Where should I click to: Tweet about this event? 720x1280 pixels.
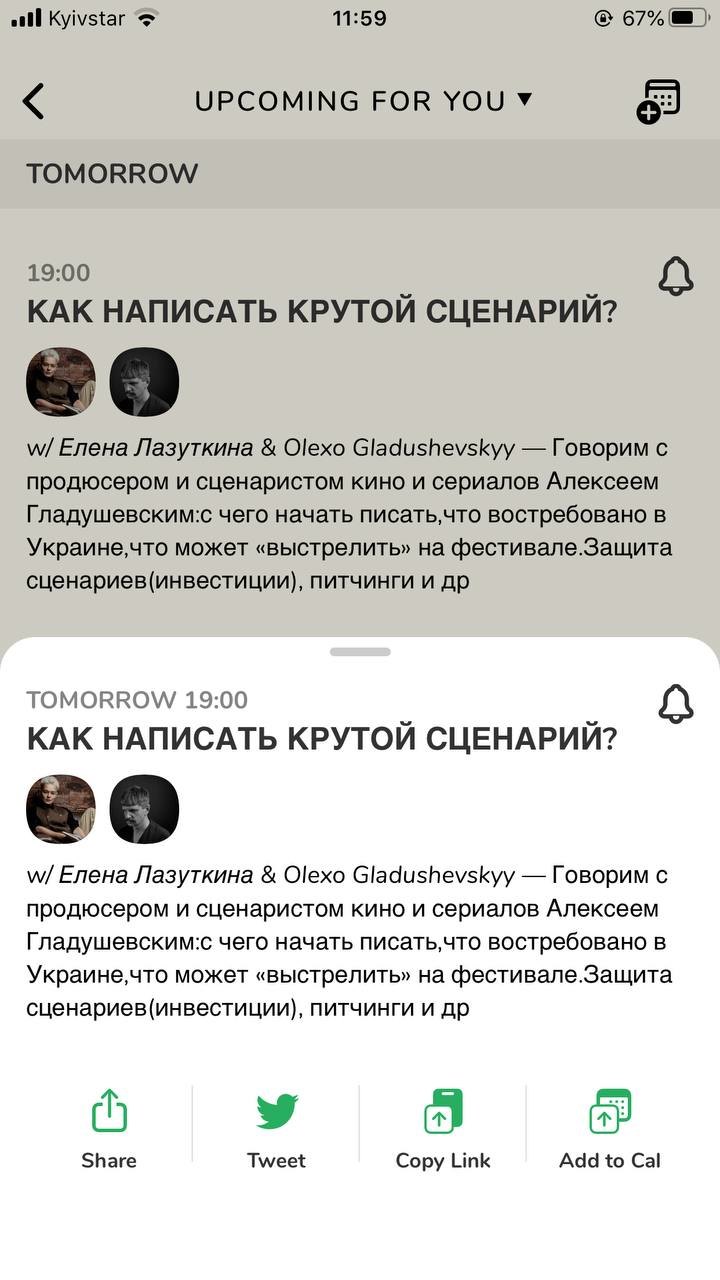pyautogui.click(x=277, y=1130)
